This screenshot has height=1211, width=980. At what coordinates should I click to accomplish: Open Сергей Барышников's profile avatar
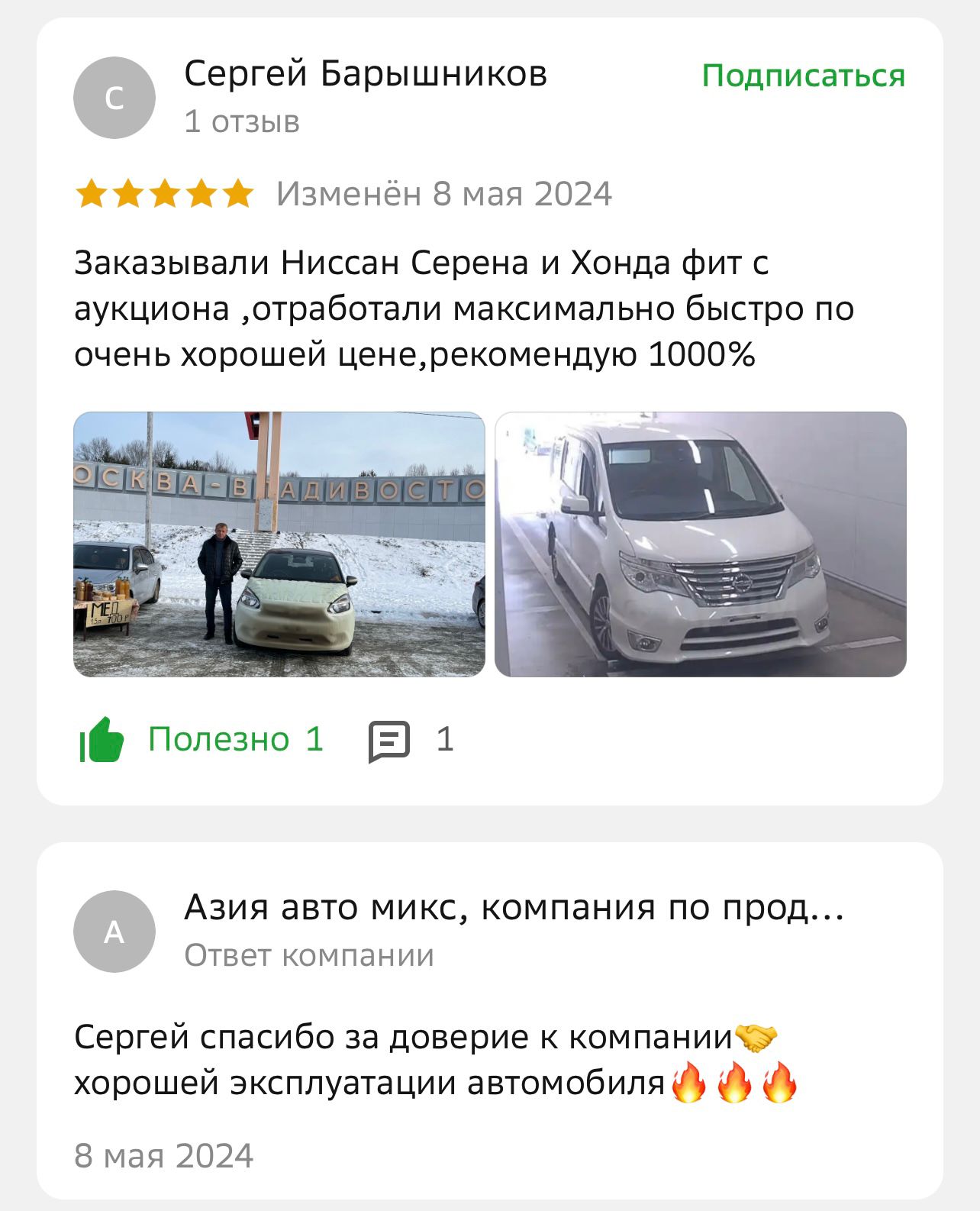click(x=114, y=98)
